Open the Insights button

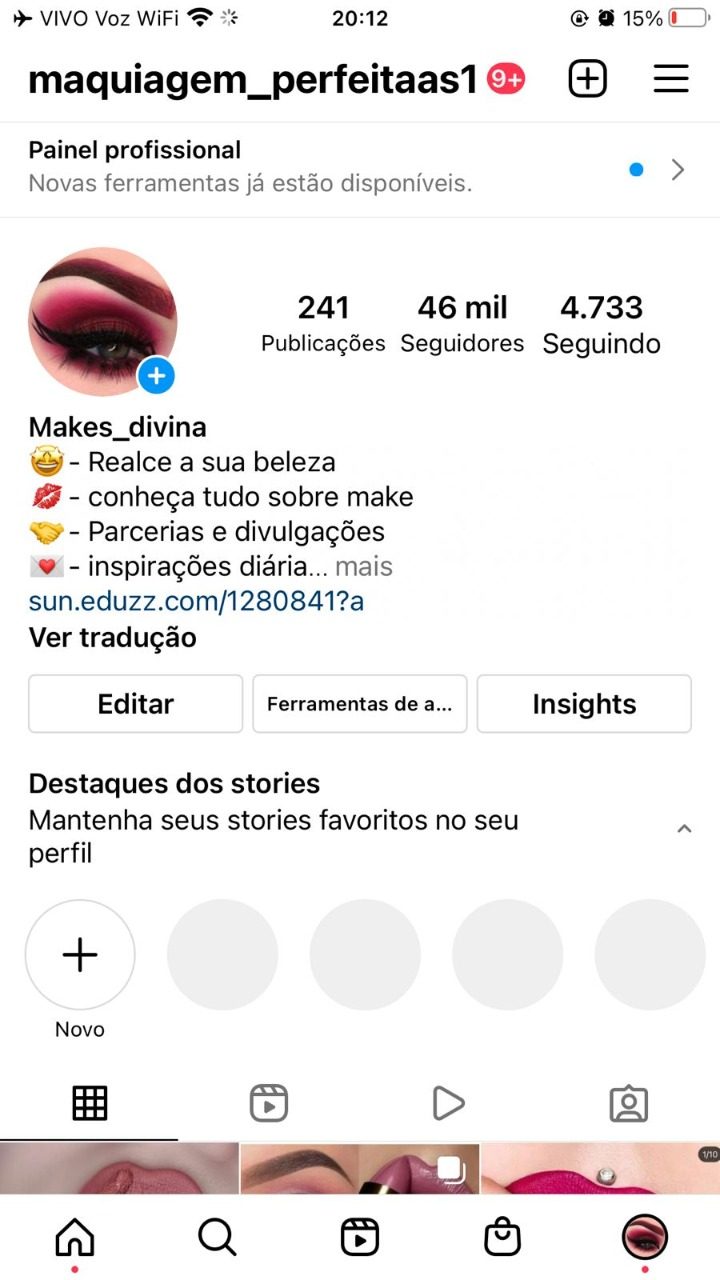[584, 704]
